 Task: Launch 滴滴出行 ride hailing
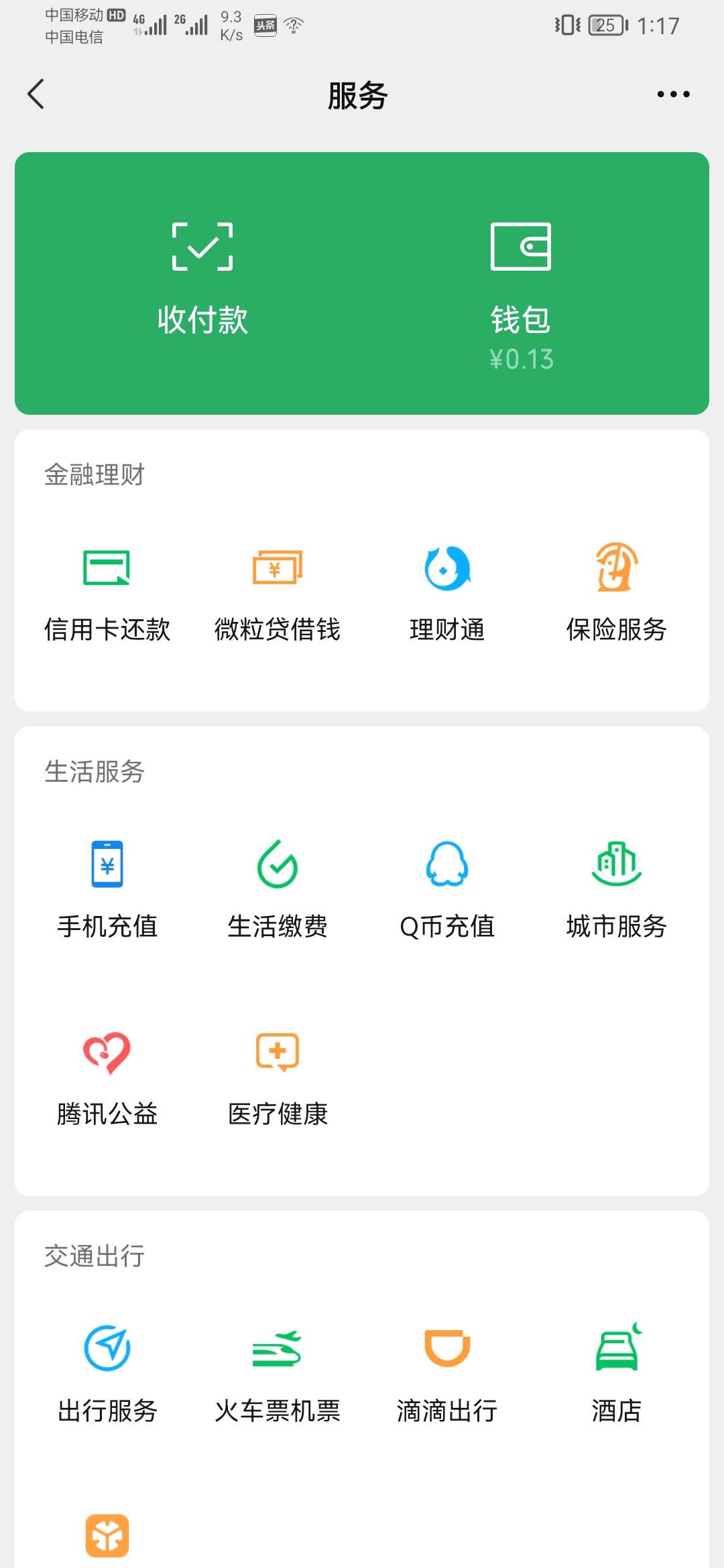click(447, 1374)
